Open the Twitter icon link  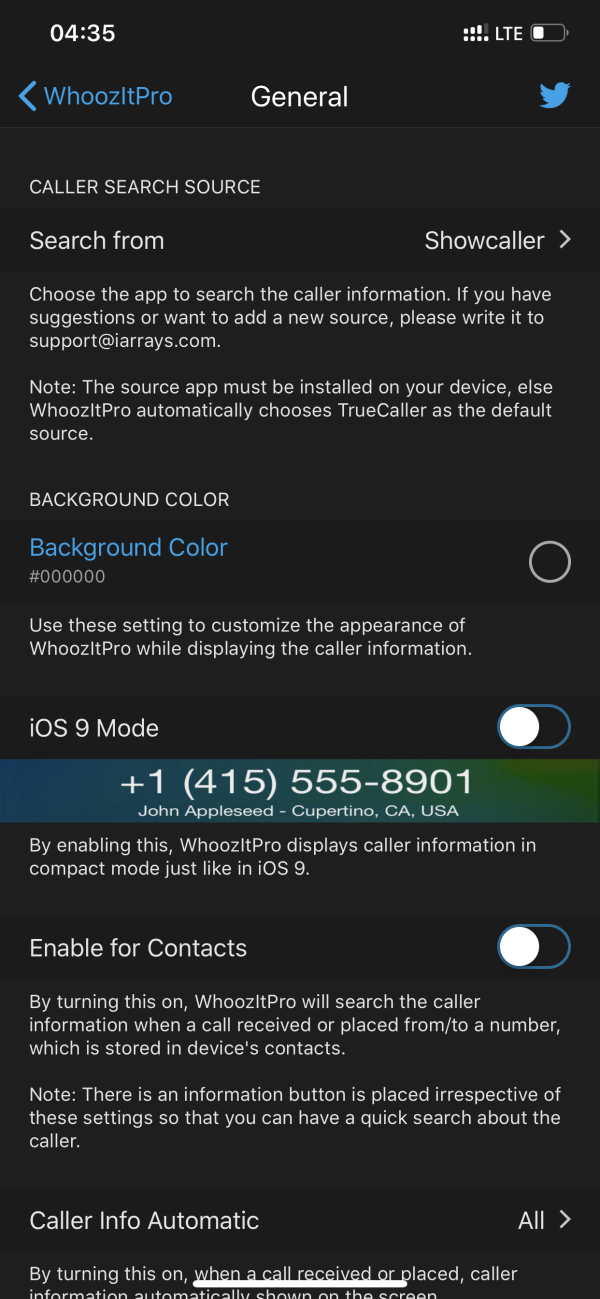554,96
